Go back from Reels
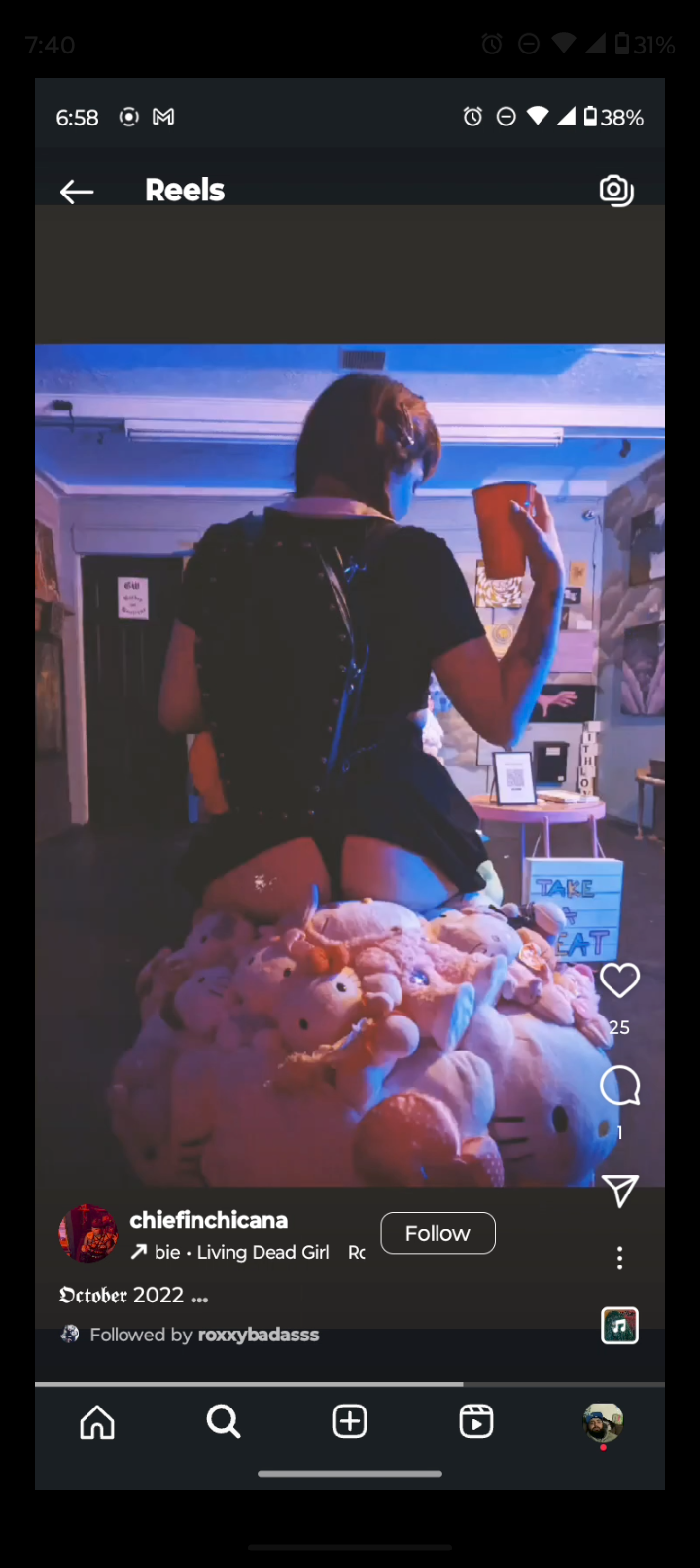Image resolution: width=700 pixels, height=1568 pixels. click(77, 192)
